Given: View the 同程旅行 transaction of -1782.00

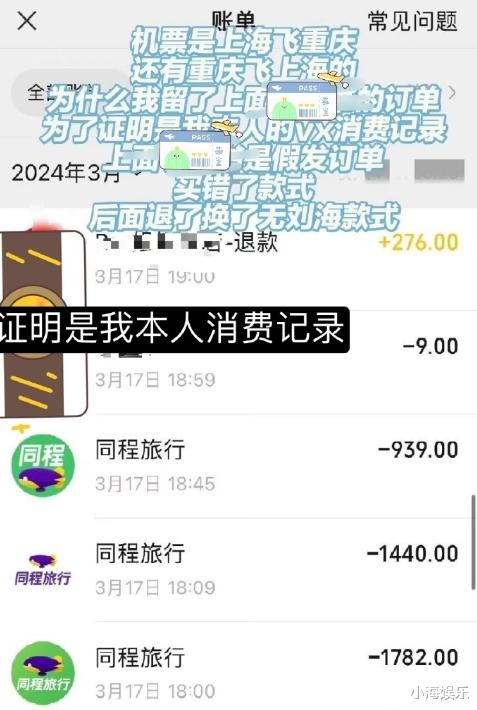Looking at the screenshot, I should coord(238,666).
